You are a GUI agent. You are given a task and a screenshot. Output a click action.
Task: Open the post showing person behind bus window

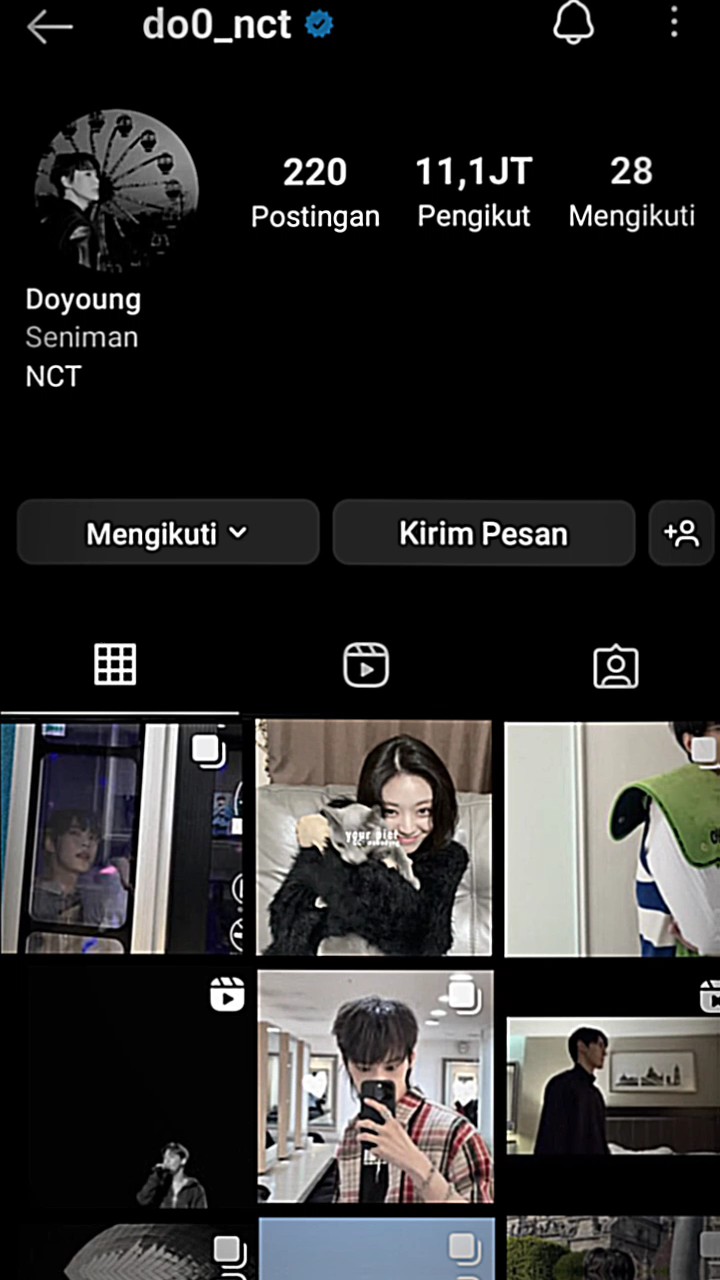tap(121, 838)
